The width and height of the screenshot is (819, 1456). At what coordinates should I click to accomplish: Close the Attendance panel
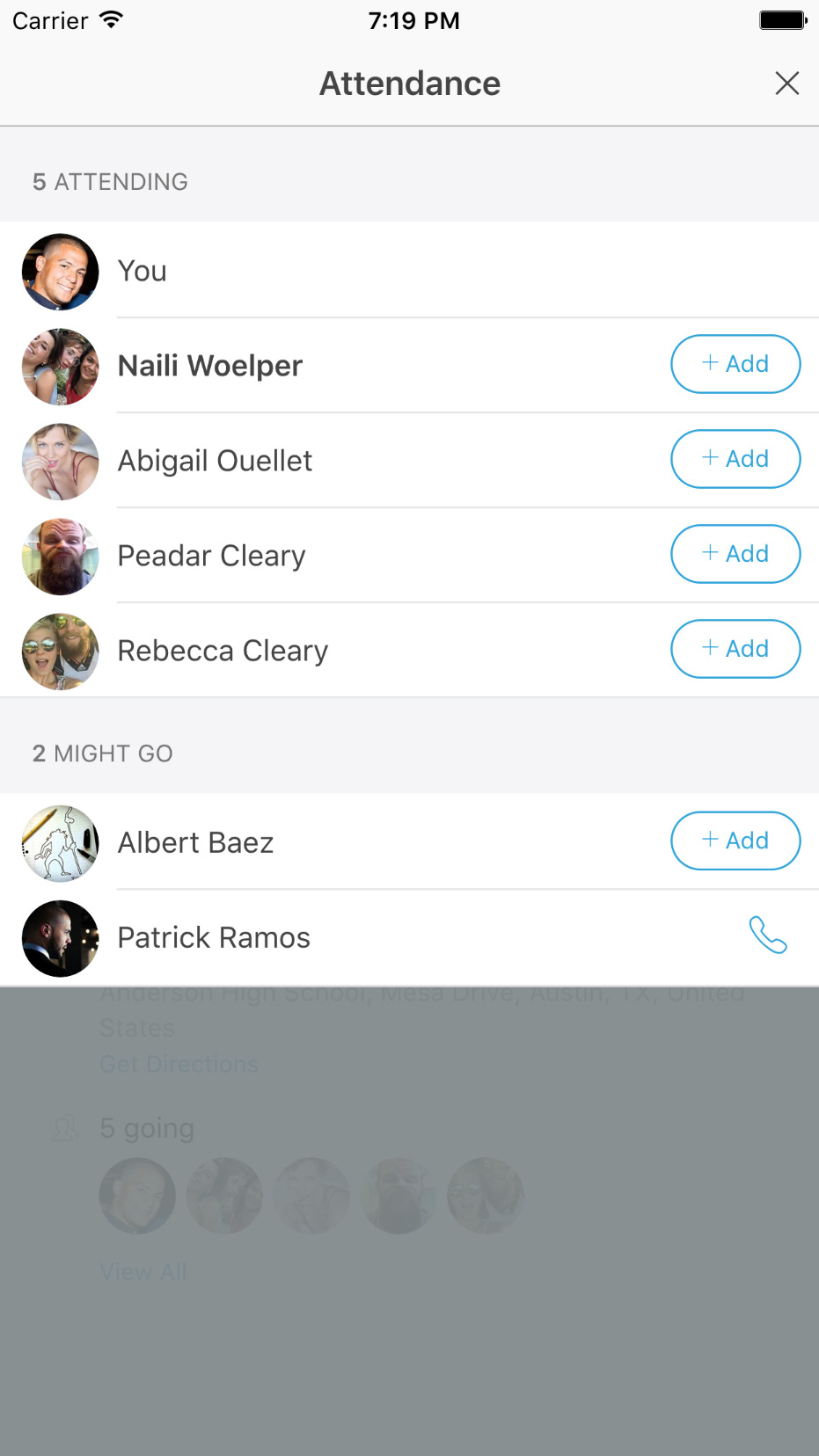tap(786, 84)
